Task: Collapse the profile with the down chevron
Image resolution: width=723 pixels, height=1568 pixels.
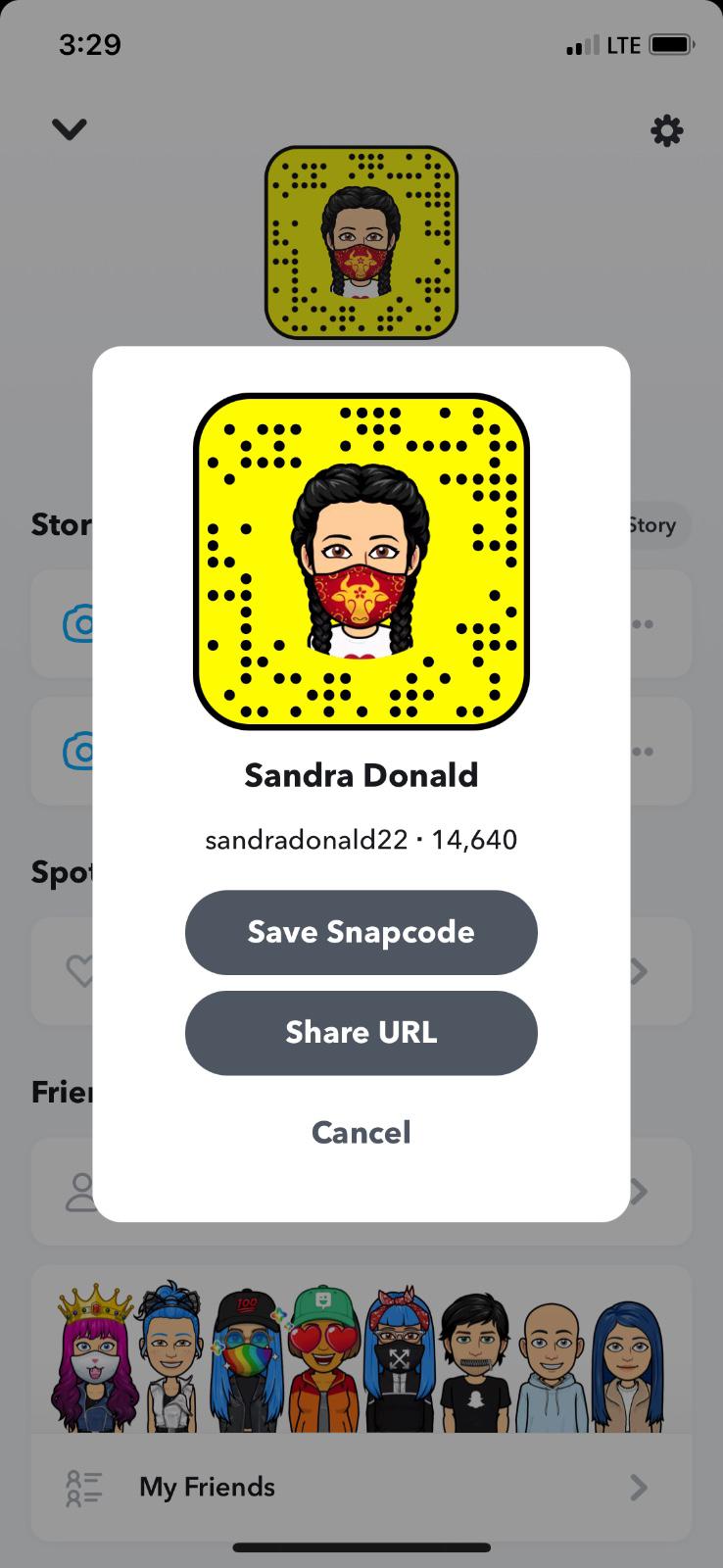Action: tap(70, 129)
